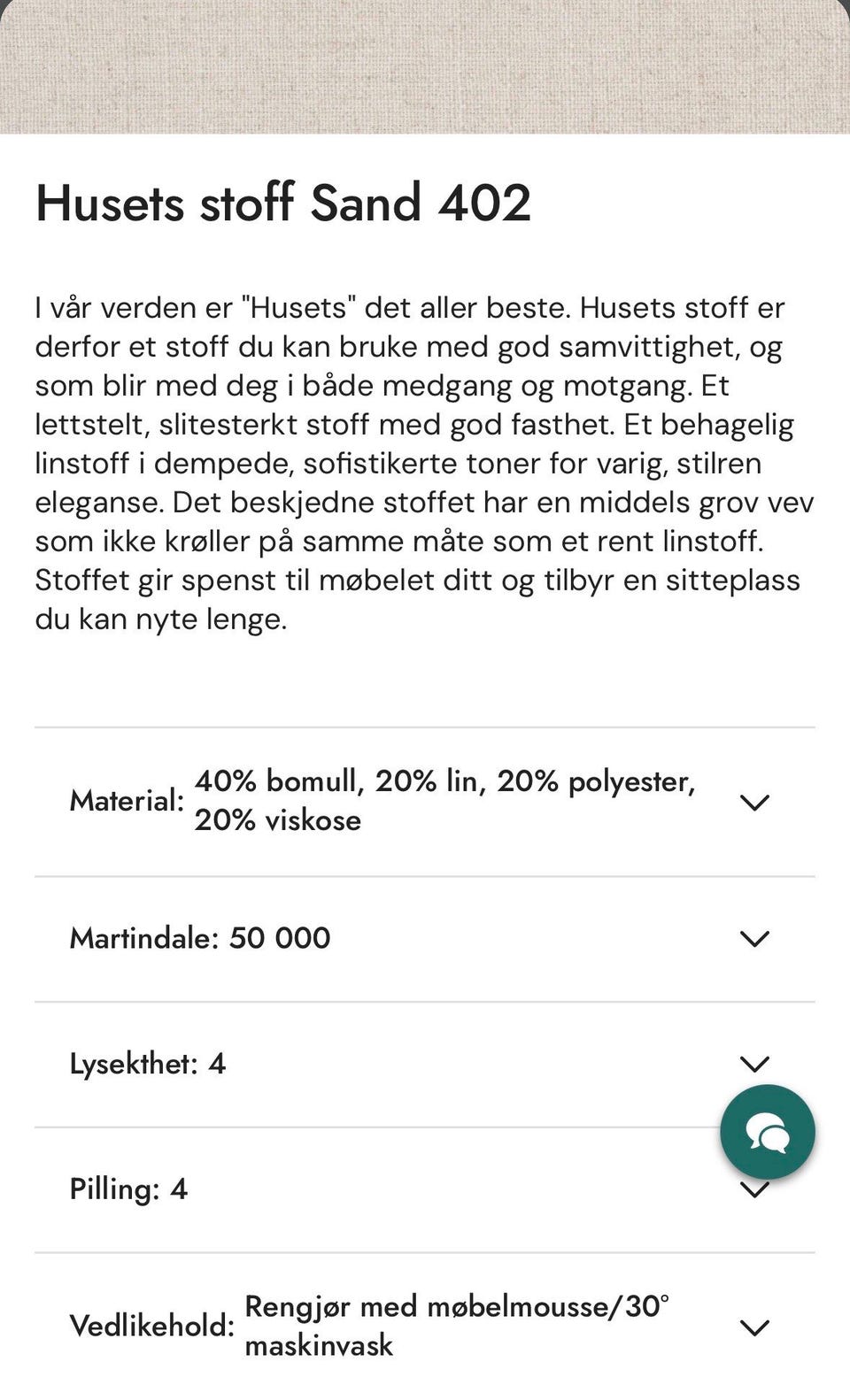850x1400 pixels.
Task: Click the Rengjør med møbelmousse text
Action: point(458,1305)
